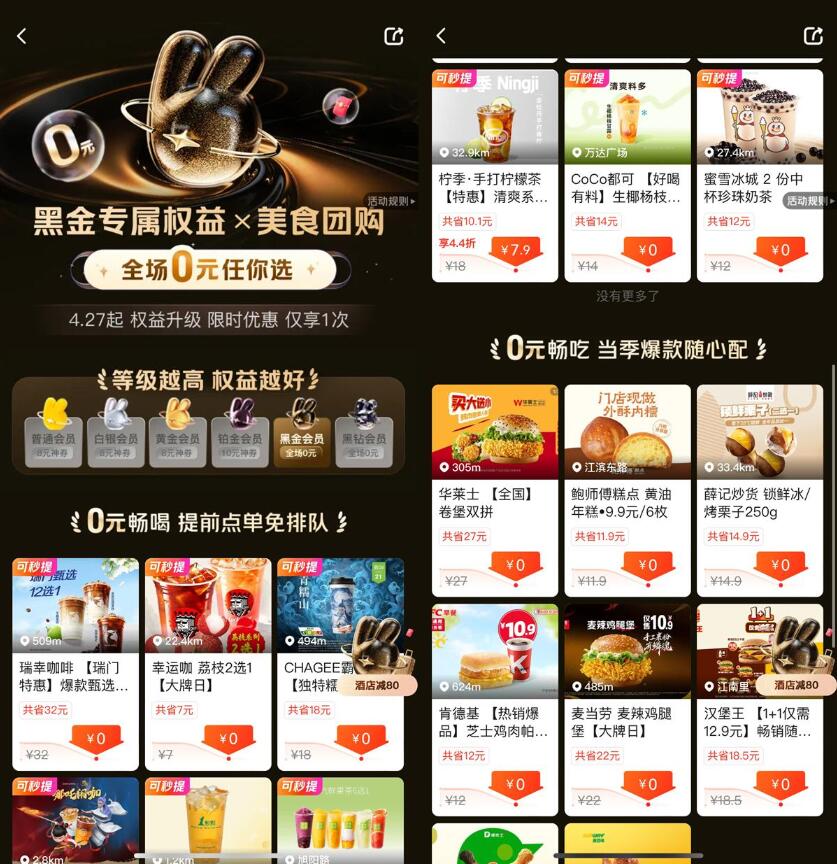Get the ¥0 鲍师傅糕点 黄油年糕 deal

tap(648, 566)
